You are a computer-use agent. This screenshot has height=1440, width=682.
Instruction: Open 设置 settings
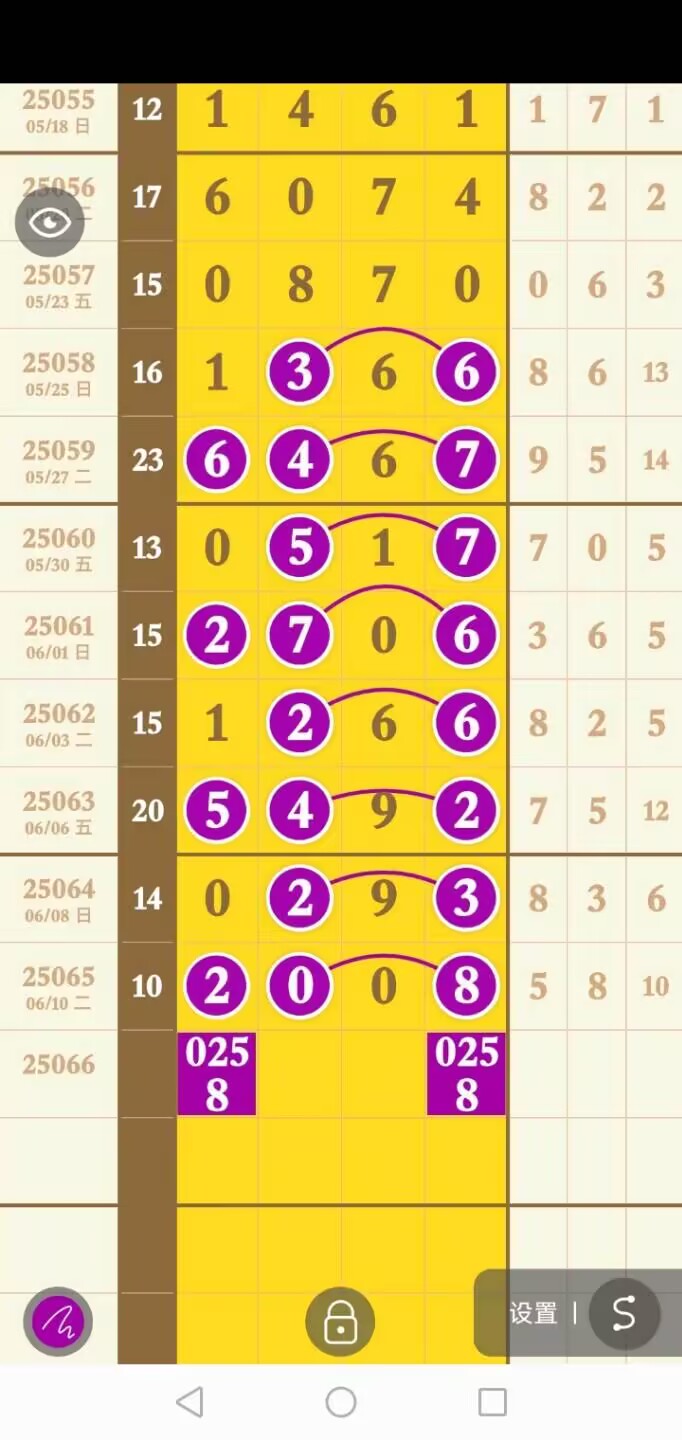pyautogui.click(x=533, y=1313)
